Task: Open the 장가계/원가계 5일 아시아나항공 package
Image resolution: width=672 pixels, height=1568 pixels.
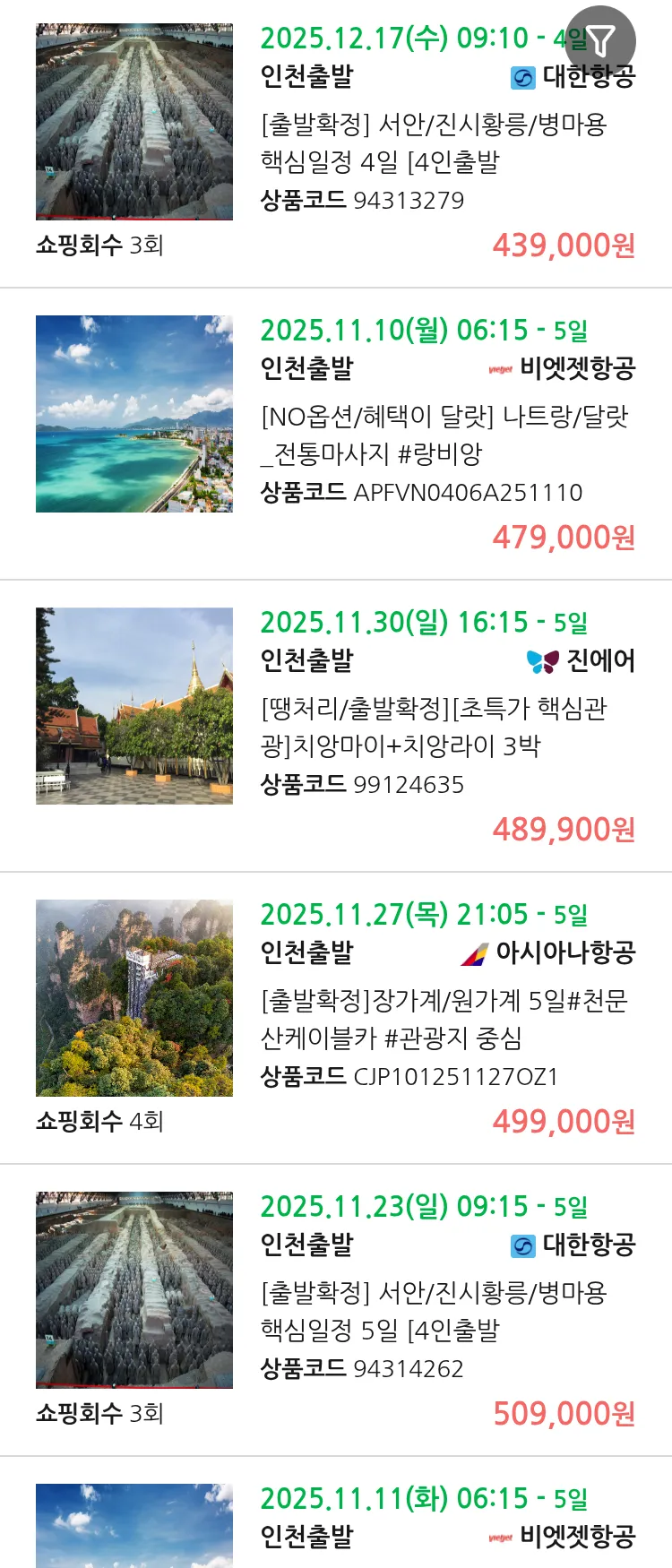Action: click(444, 1020)
